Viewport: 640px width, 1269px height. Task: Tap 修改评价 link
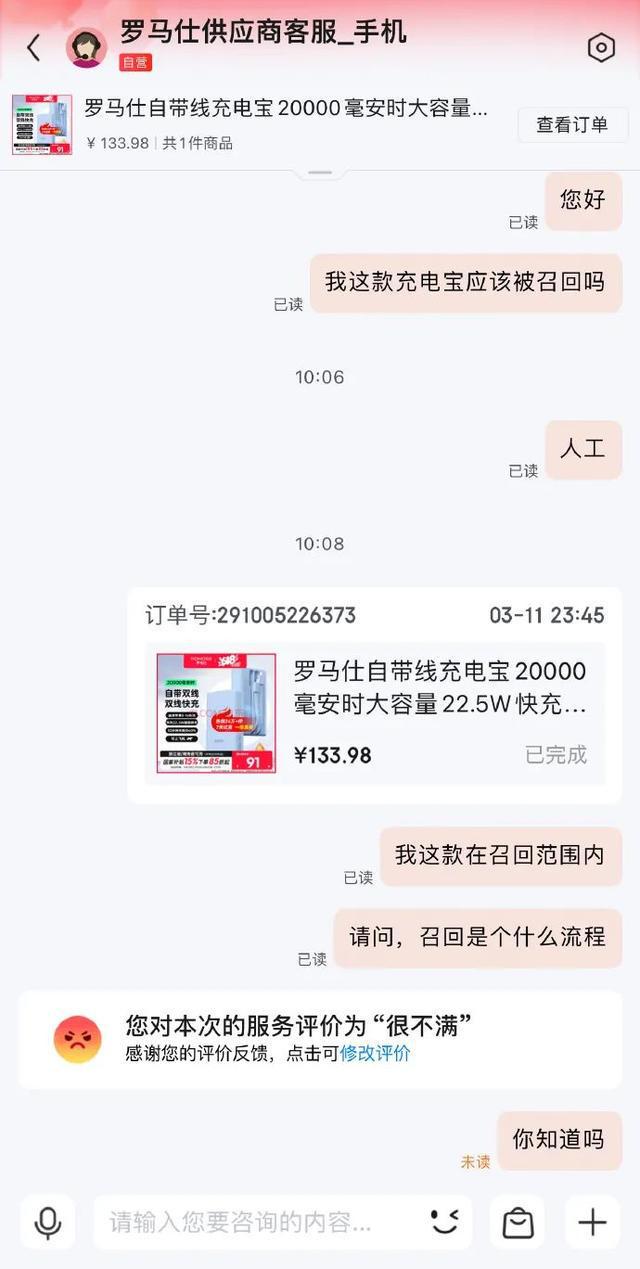375,1053
